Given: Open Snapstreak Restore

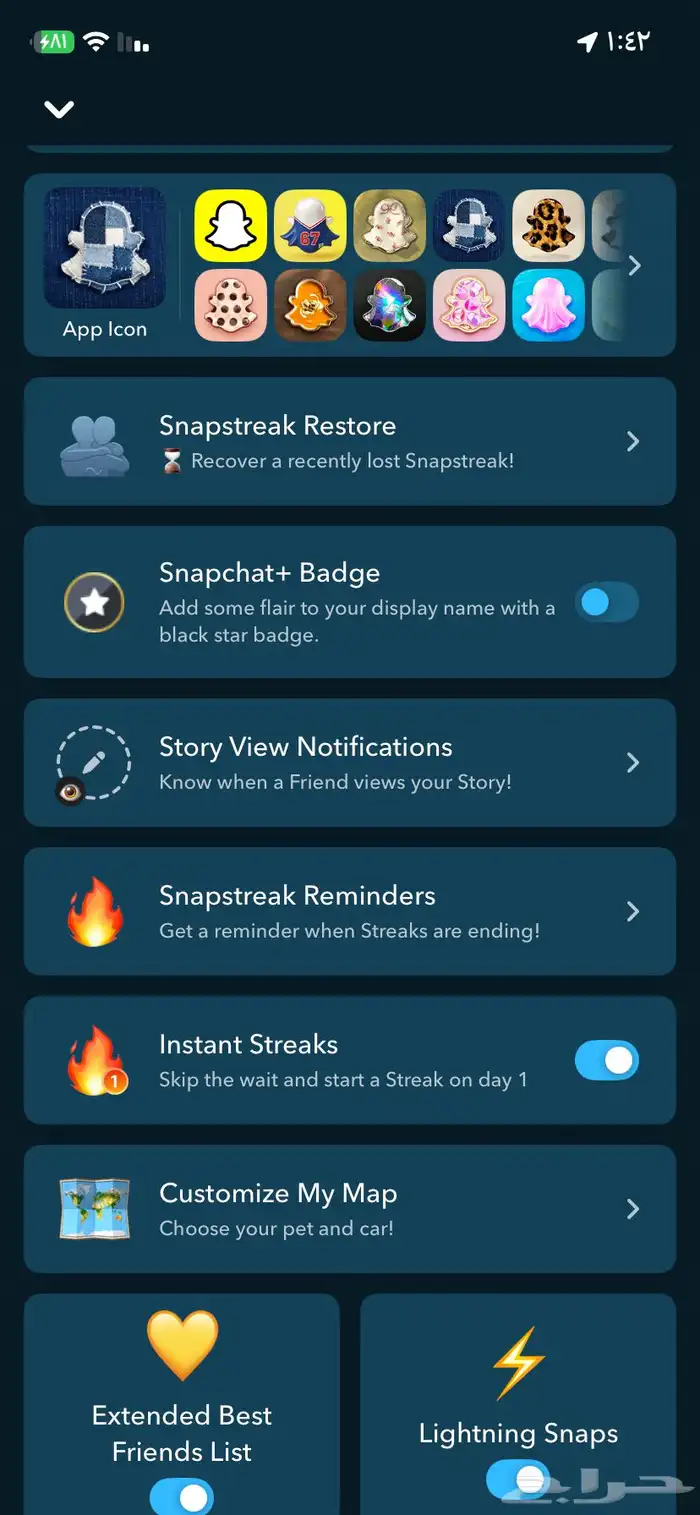Looking at the screenshot, I should tap(349, 441).
